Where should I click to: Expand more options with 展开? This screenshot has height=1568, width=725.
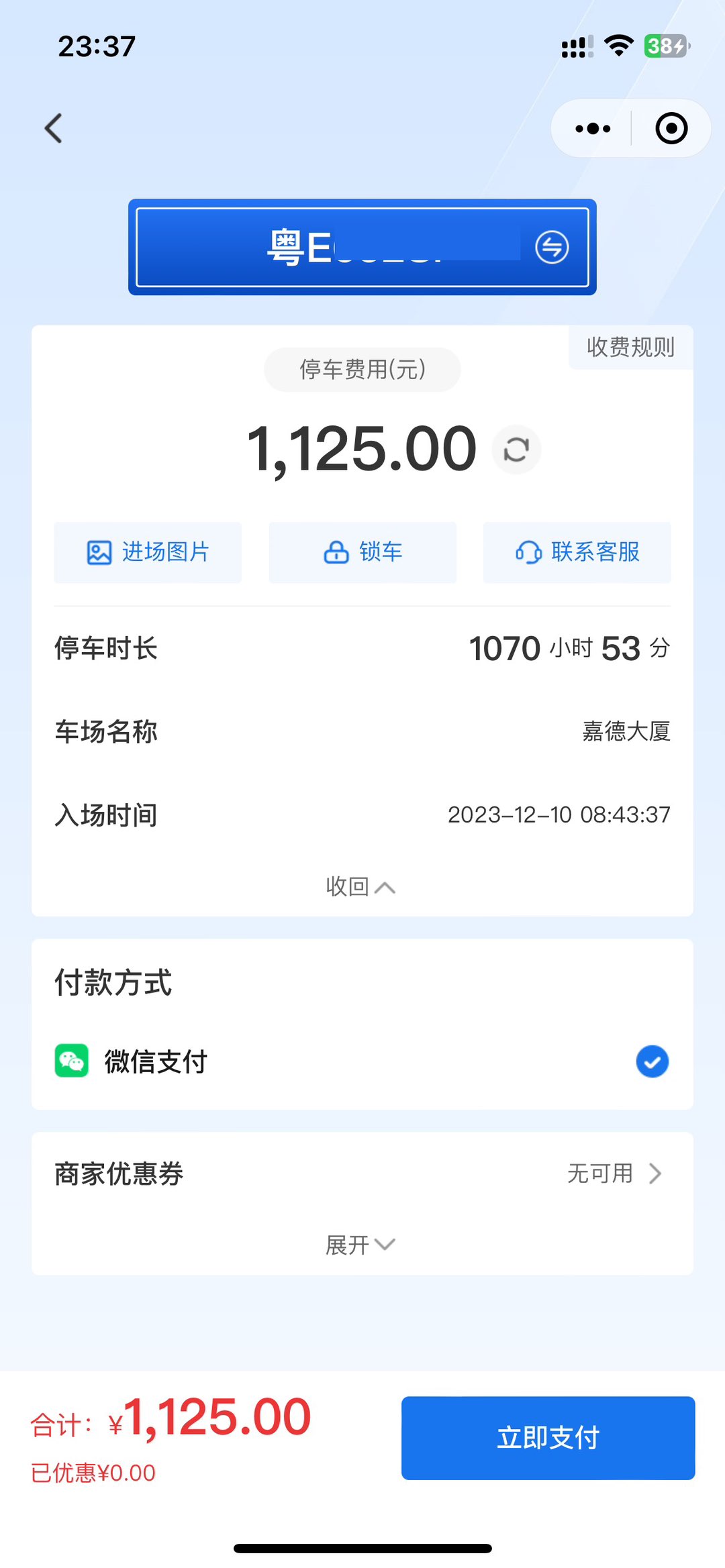(360, 1245)
